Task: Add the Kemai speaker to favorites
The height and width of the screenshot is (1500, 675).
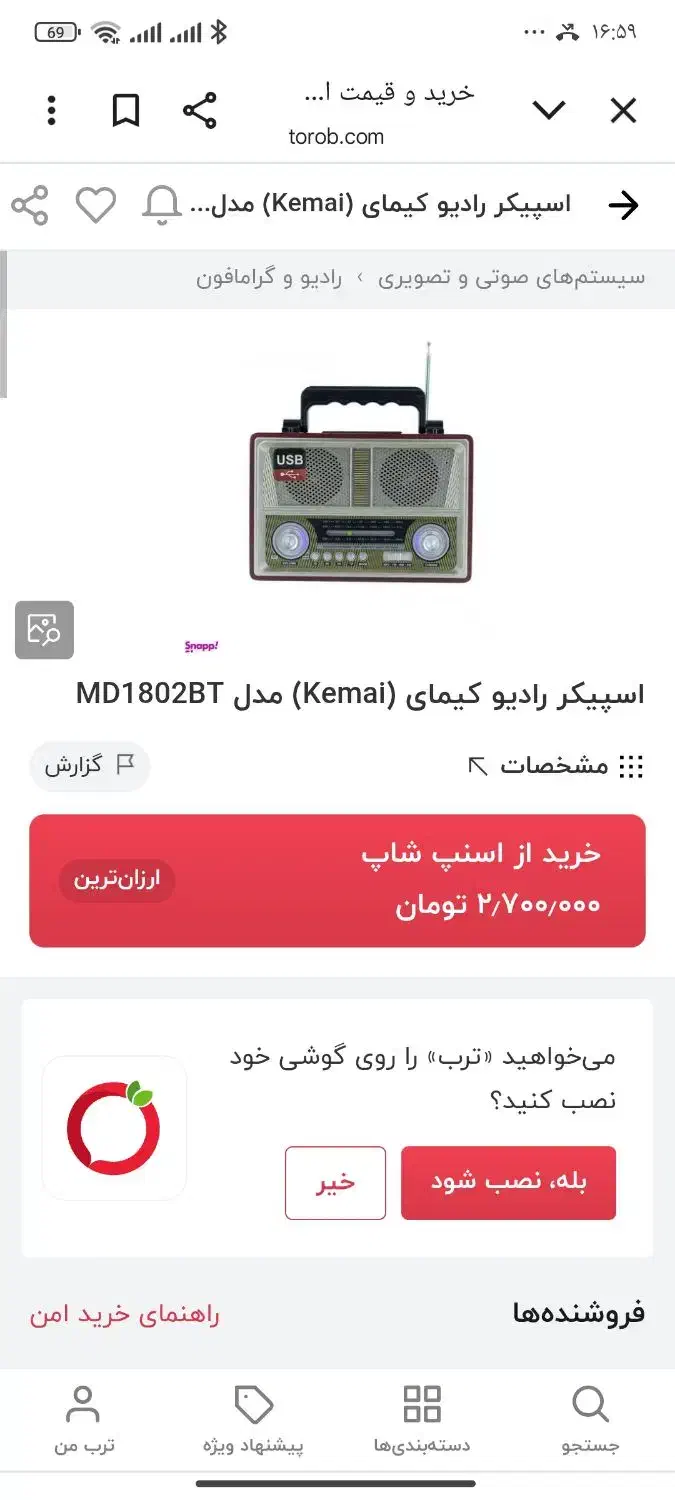Action: [x=97, y=206]
